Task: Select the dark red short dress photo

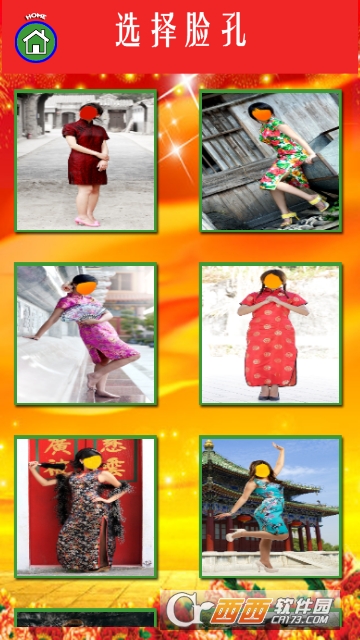Action: (x=86, y=161)
